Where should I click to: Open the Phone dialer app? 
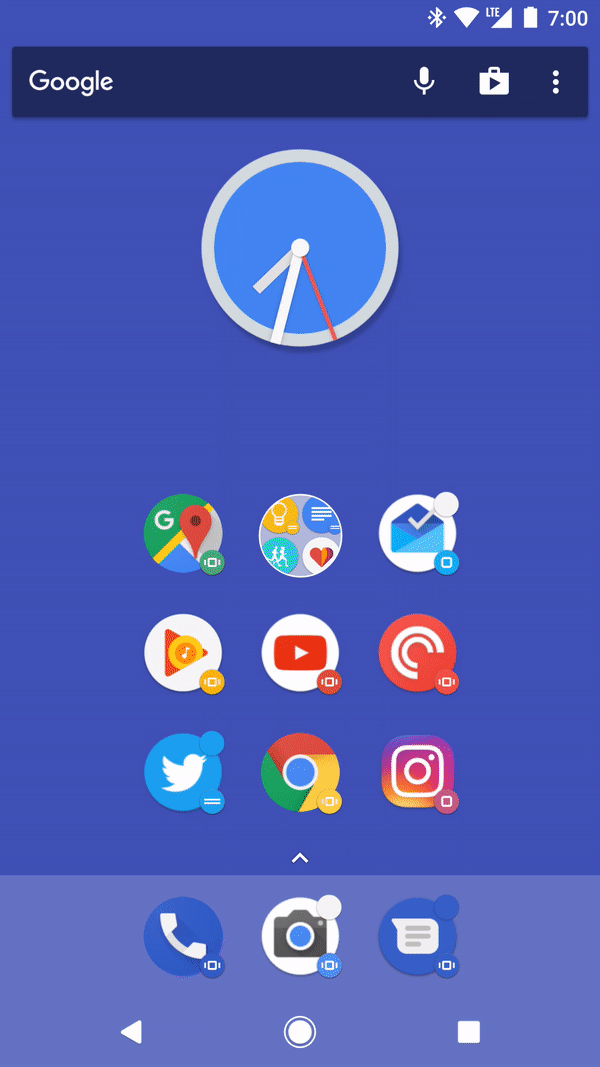[x=183, y=936]
